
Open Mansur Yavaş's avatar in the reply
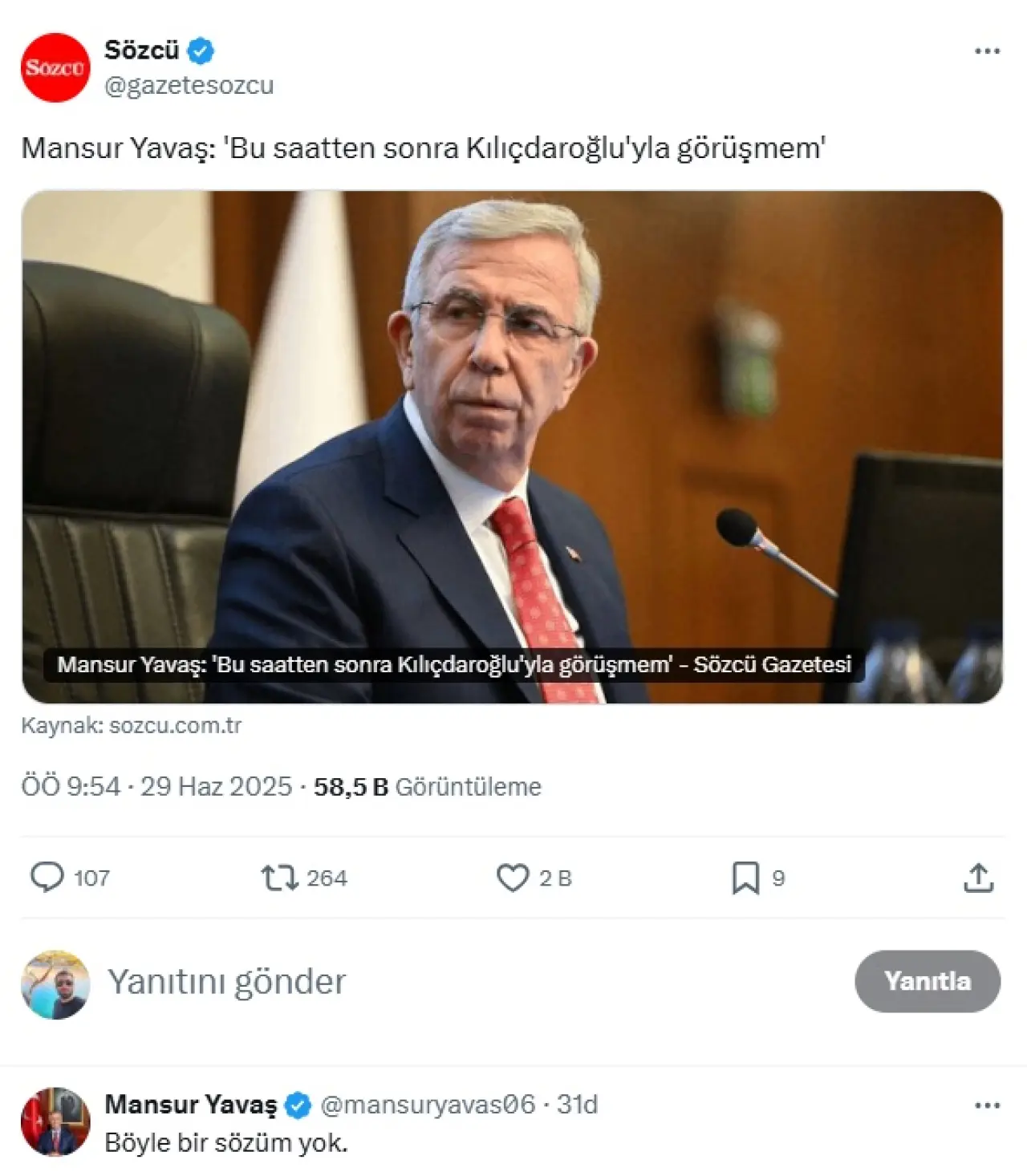point(55,1121)
